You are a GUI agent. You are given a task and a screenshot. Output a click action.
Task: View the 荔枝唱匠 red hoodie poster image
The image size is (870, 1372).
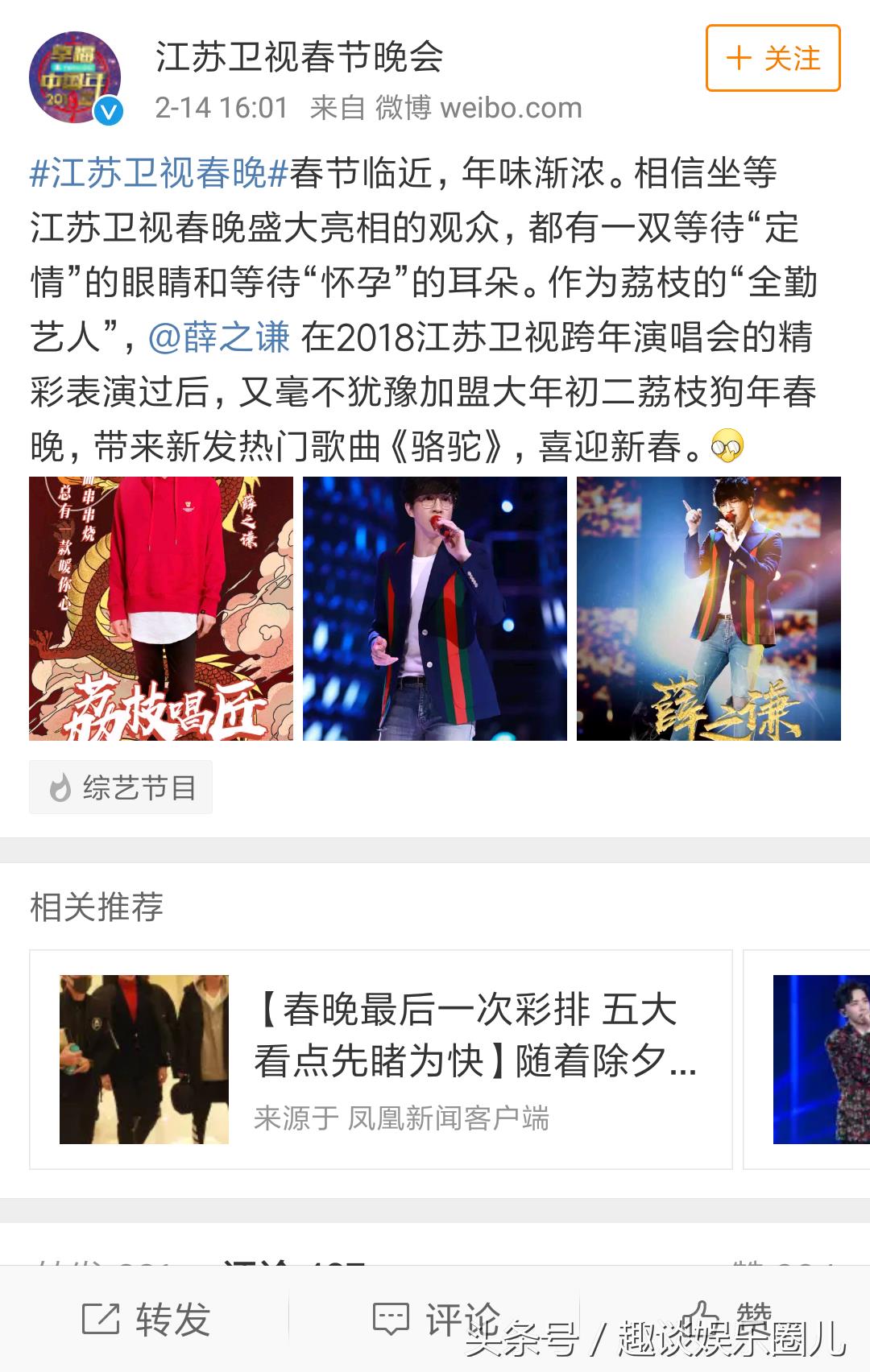[x=161, y=608]
